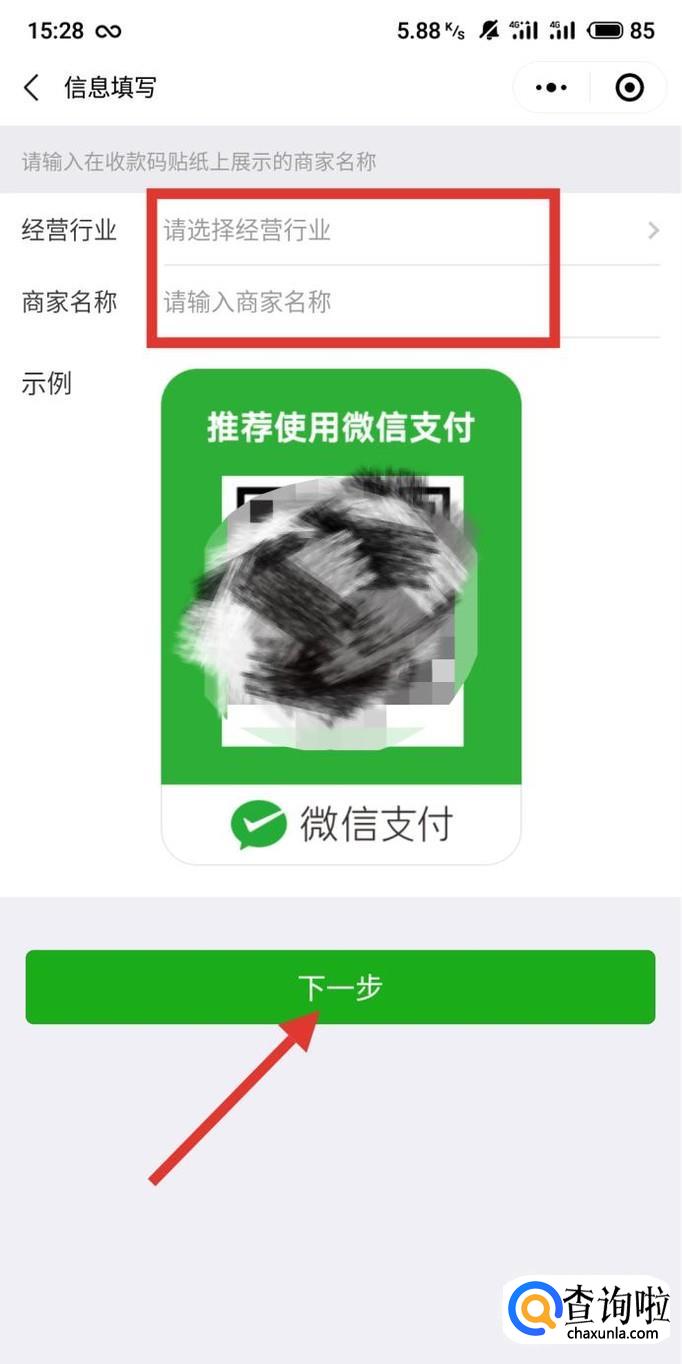Viewport: 682px width, 1364px height.
Task: Open the mini program more options menu
Action: click(551, 88)
